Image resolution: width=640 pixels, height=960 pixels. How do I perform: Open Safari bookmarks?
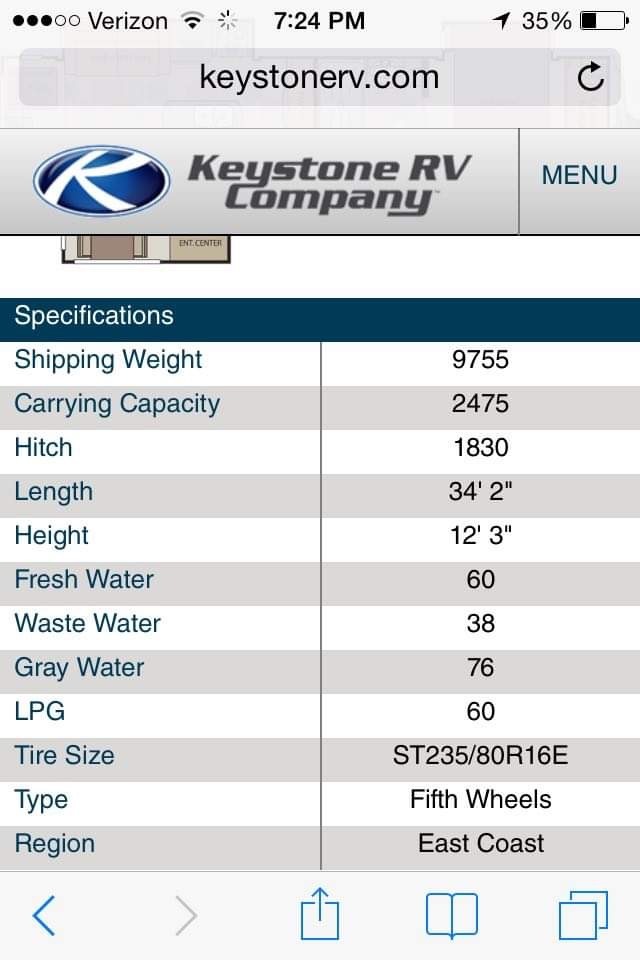point(451,915)
